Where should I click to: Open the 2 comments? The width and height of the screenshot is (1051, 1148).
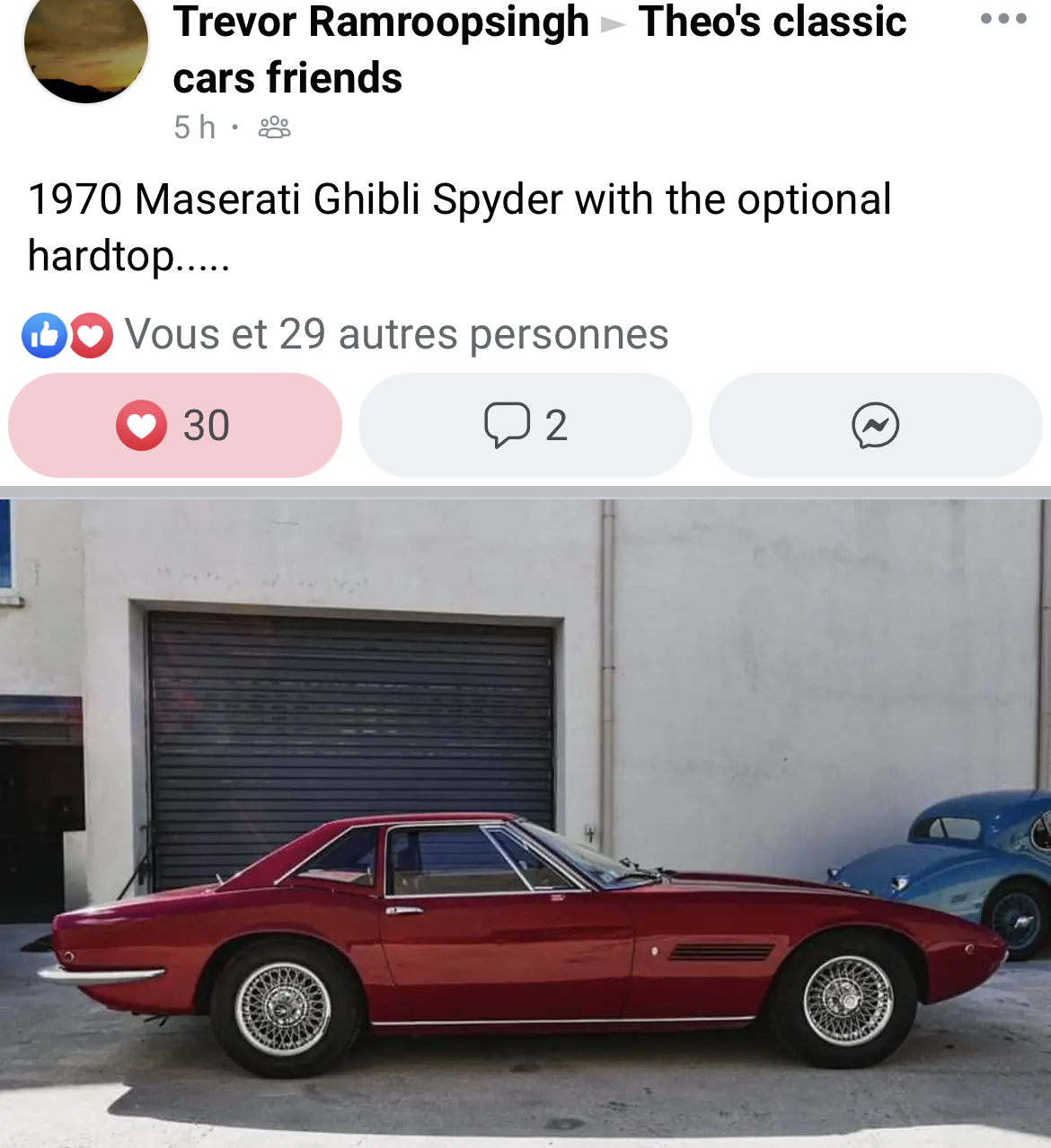coord(525,425)
